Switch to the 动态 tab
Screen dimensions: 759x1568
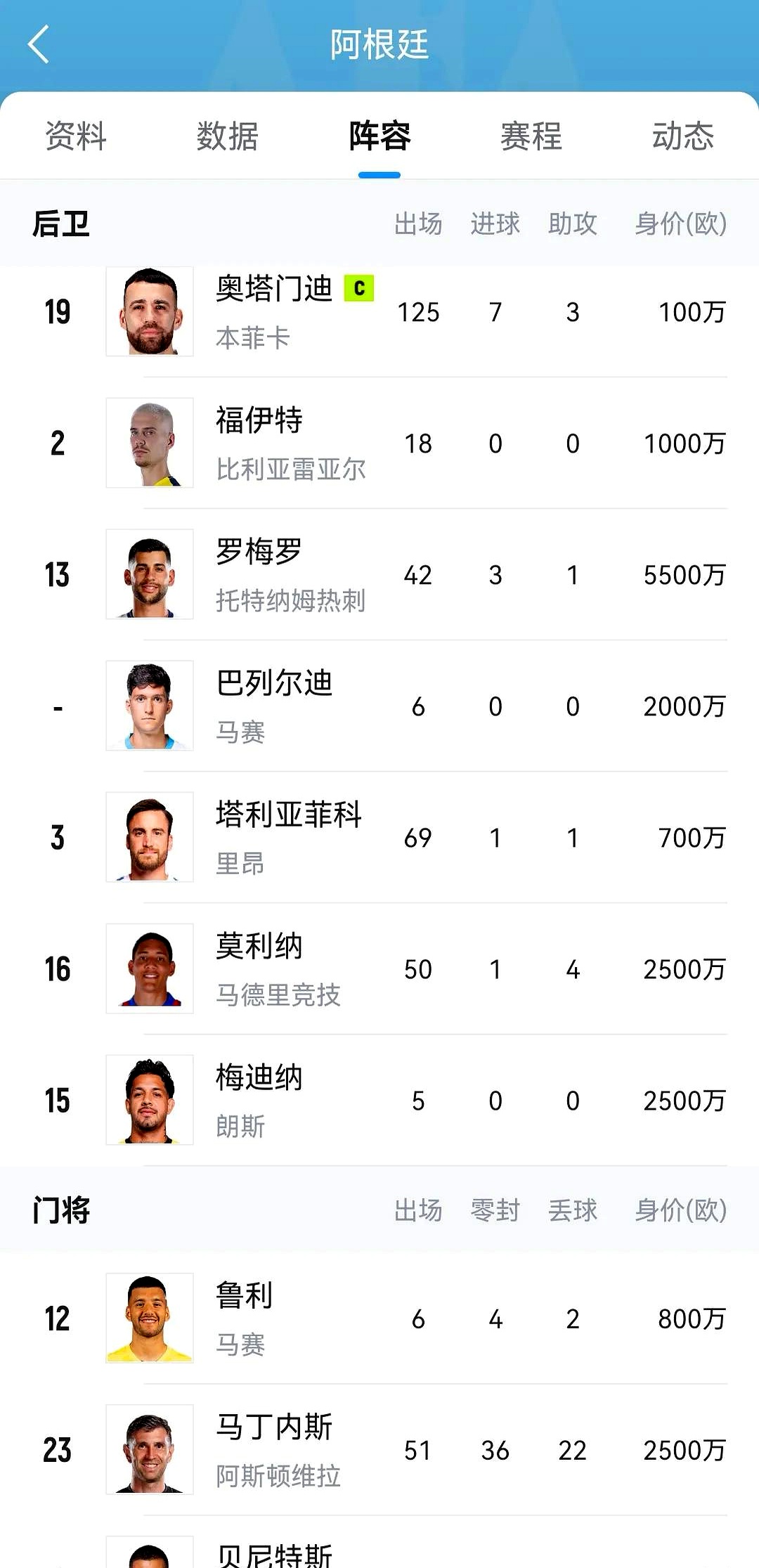pos(684,138)
